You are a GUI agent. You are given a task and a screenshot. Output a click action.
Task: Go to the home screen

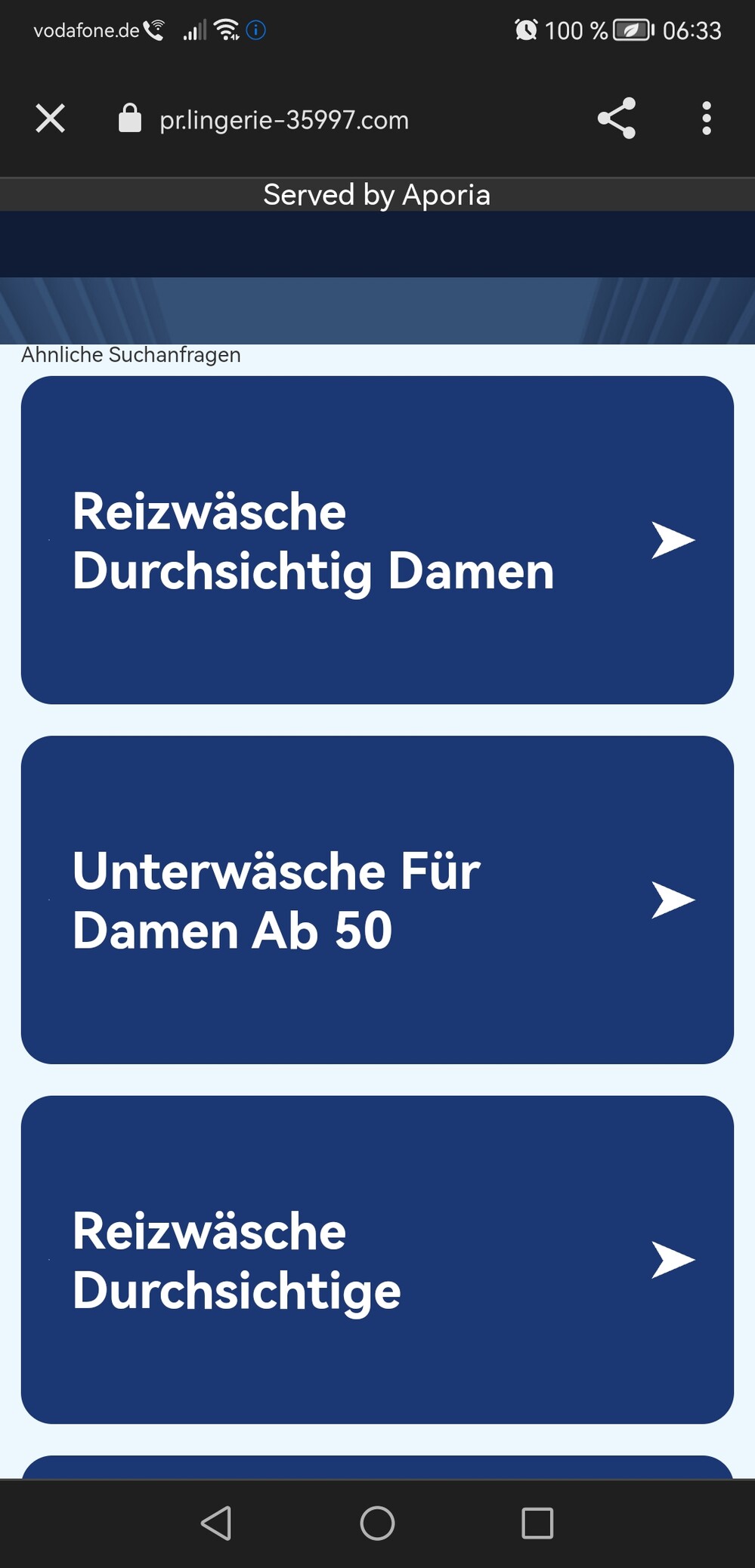point(377,1523)
